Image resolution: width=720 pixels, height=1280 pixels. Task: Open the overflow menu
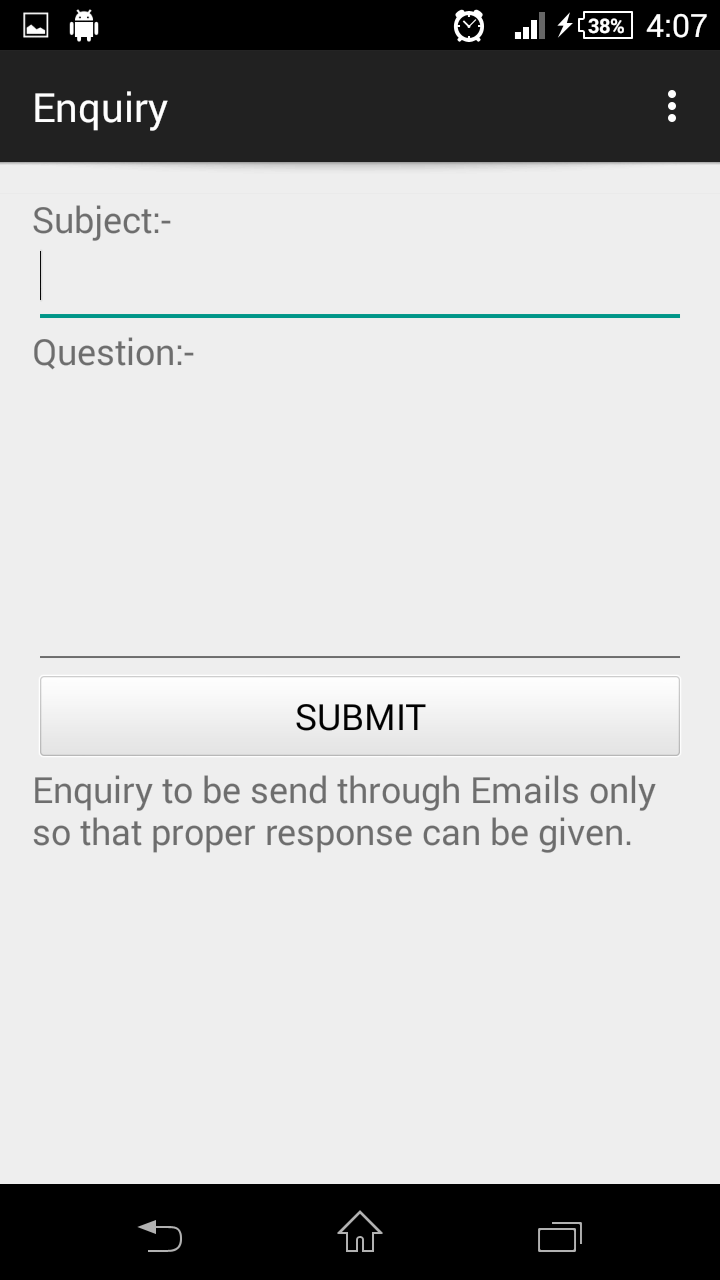(x=671, y=107)
